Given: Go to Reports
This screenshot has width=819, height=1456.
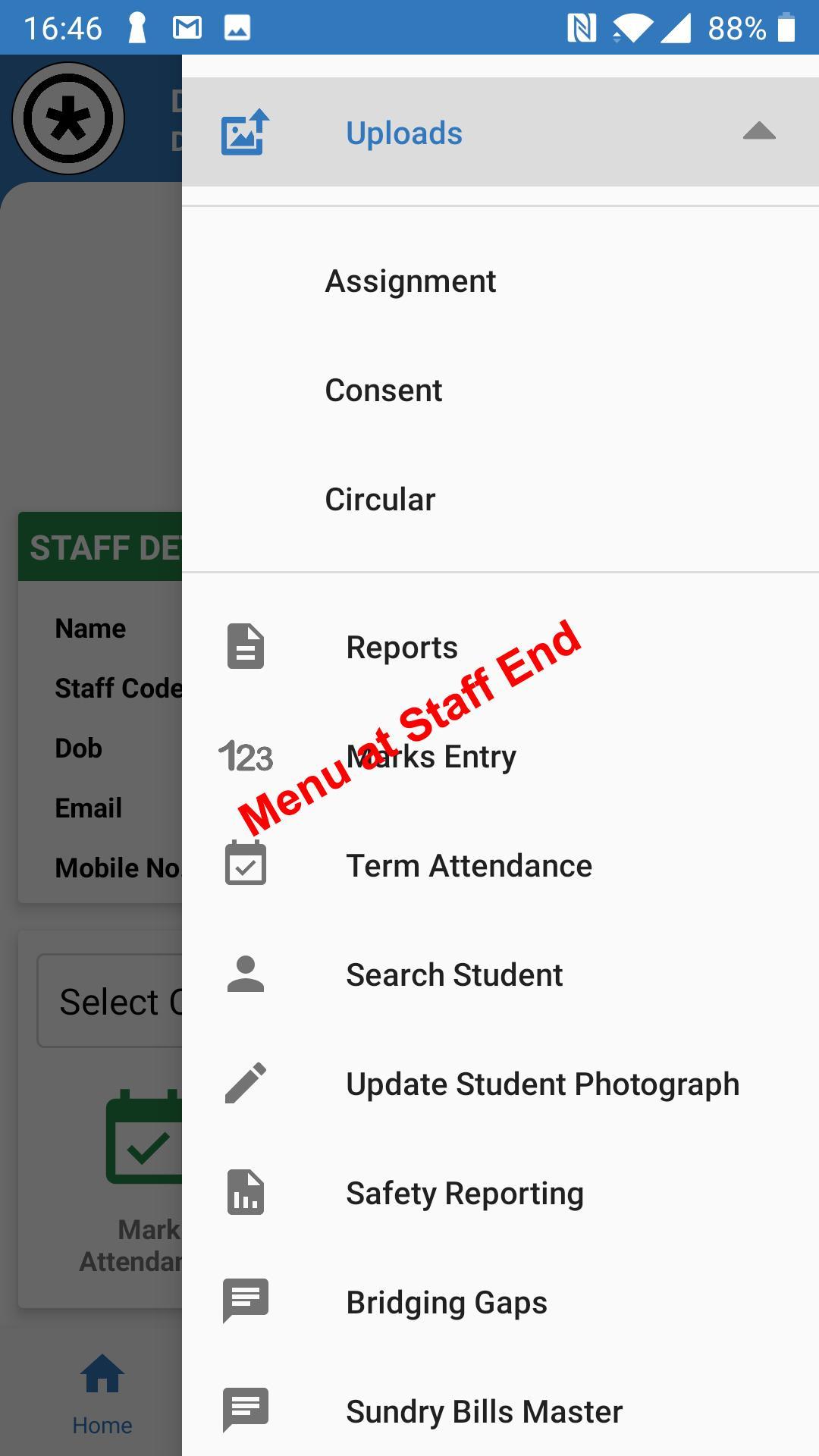Looking at the screenshot, I should click(402, 648).
